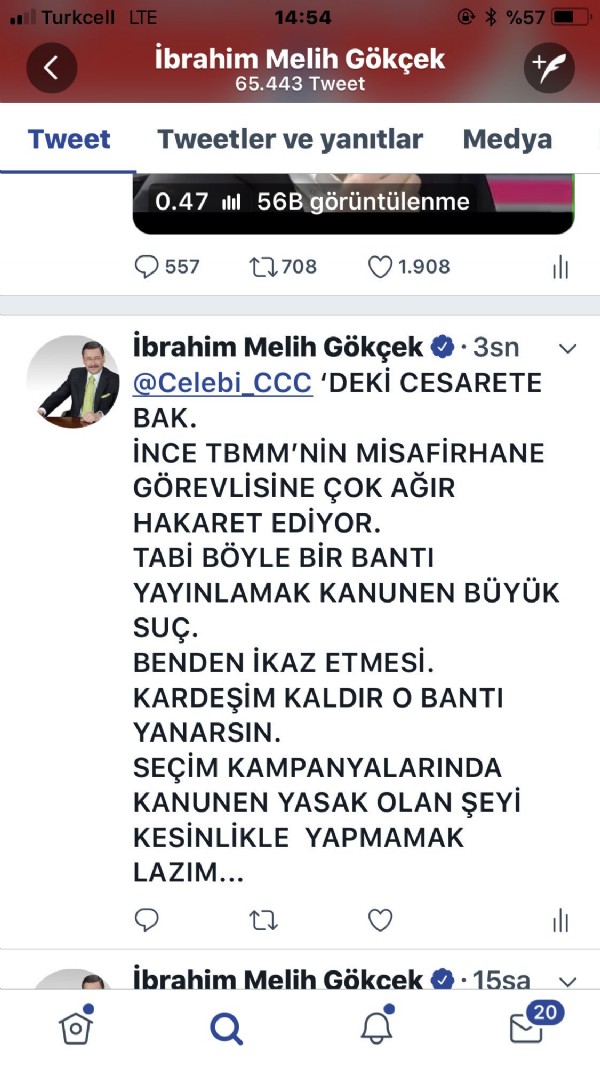Retweet the @Celebi_CCC tweet
The height and width of the screenshot is (1067, 600).
pyautogui.click(x=264, y=920)
